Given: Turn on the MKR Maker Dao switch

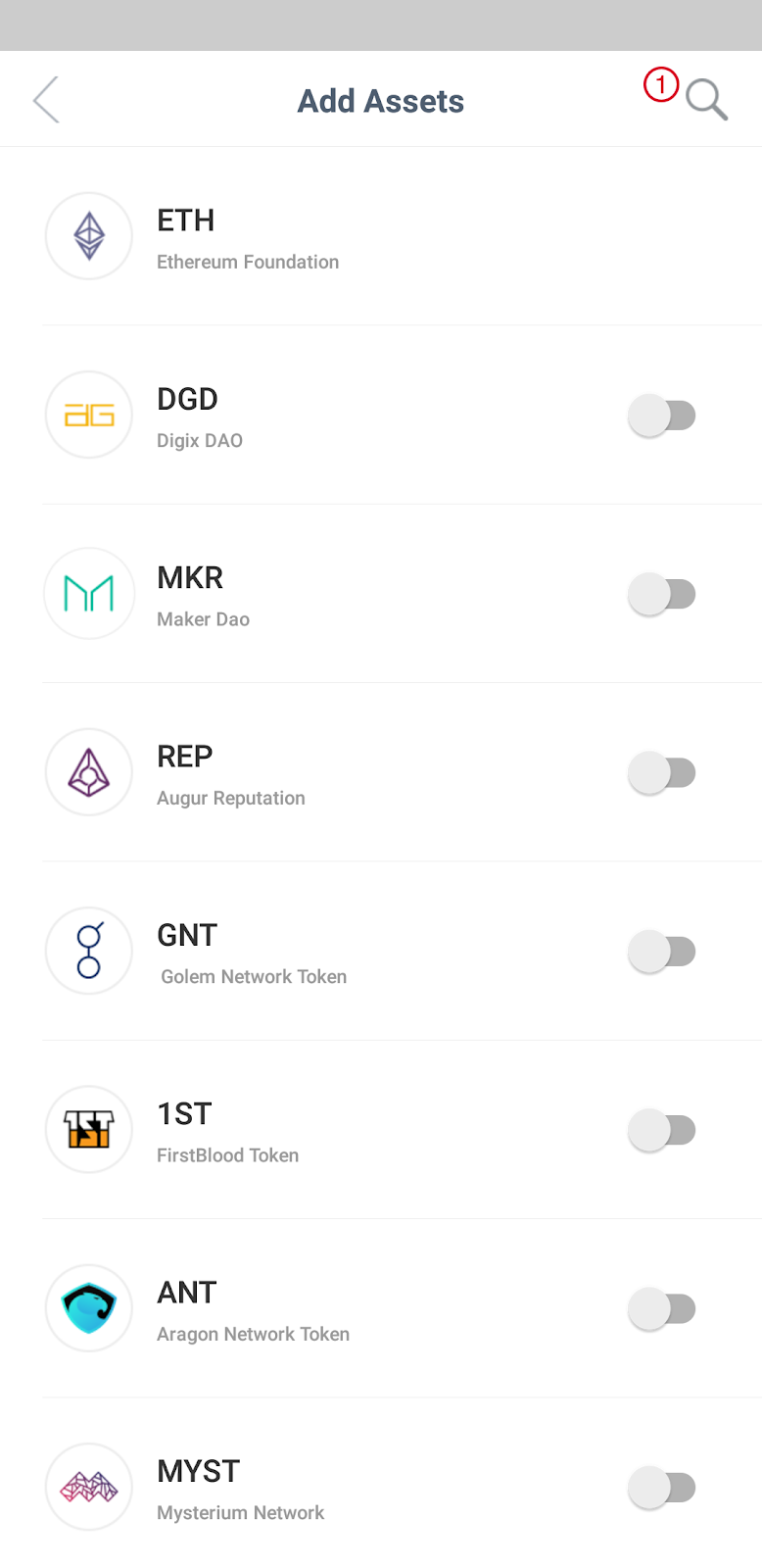Looking at the screenshot, I should tap(662, 594).
